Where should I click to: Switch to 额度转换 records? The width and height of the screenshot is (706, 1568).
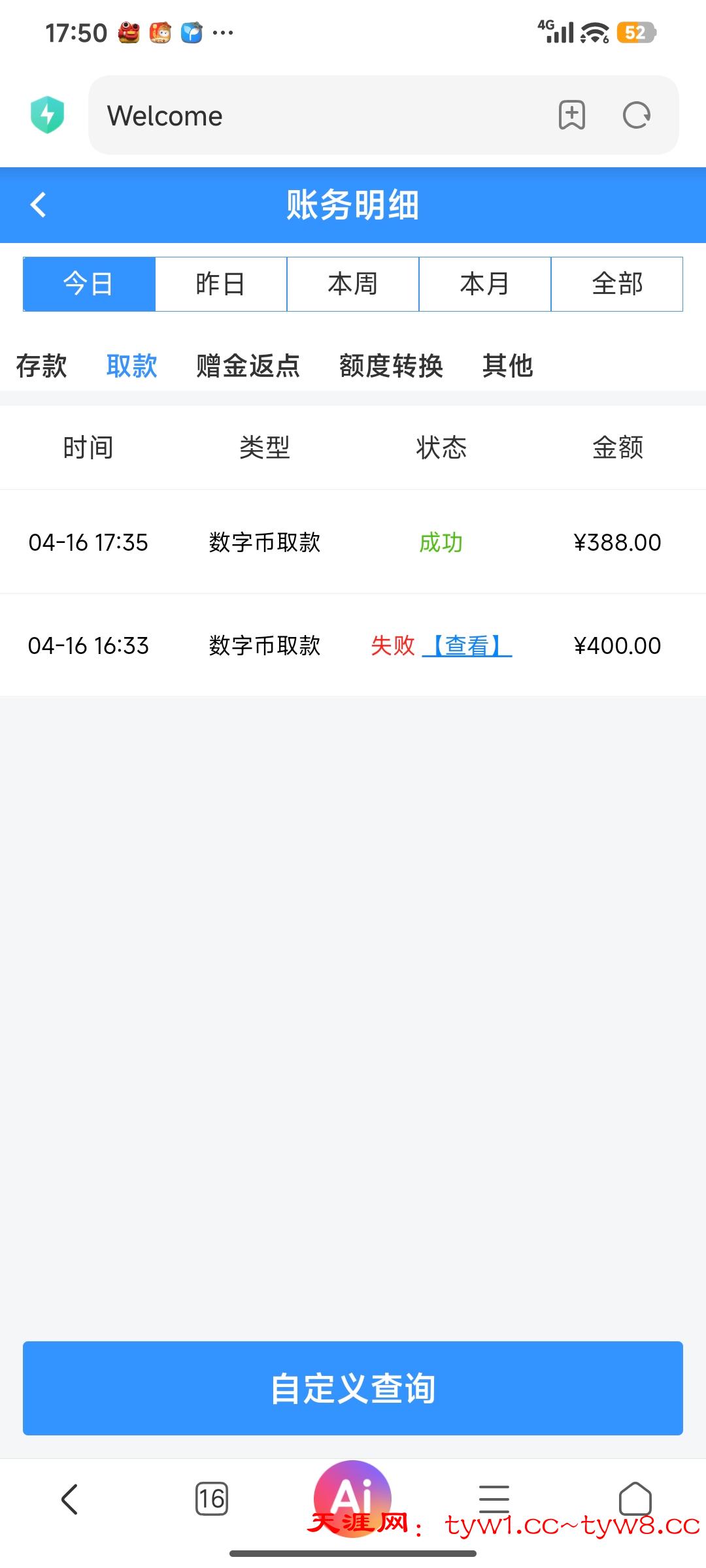[391, 366]
